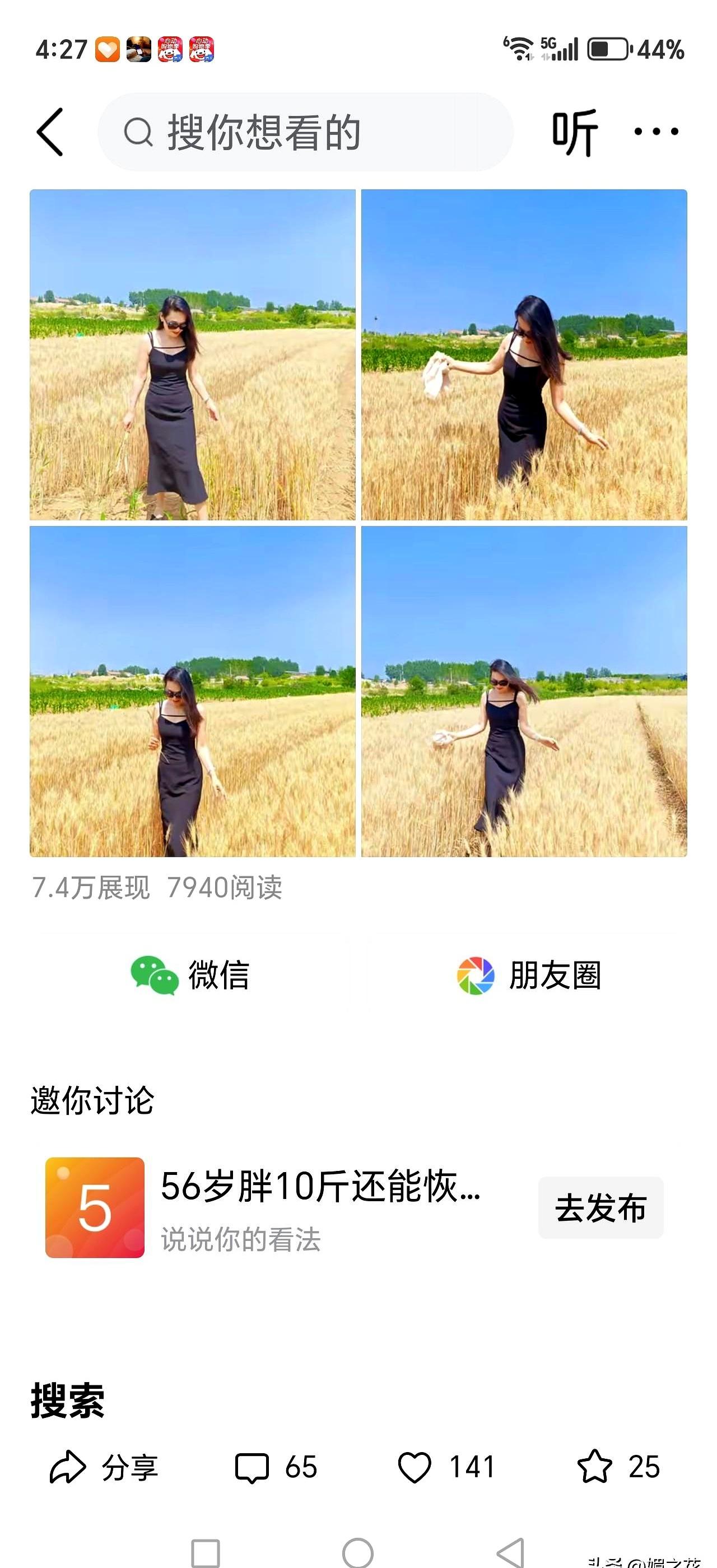This screenshot has width=717, height=1568.
Task: Tap the 听 listen button
Action: tap(575, 132)
